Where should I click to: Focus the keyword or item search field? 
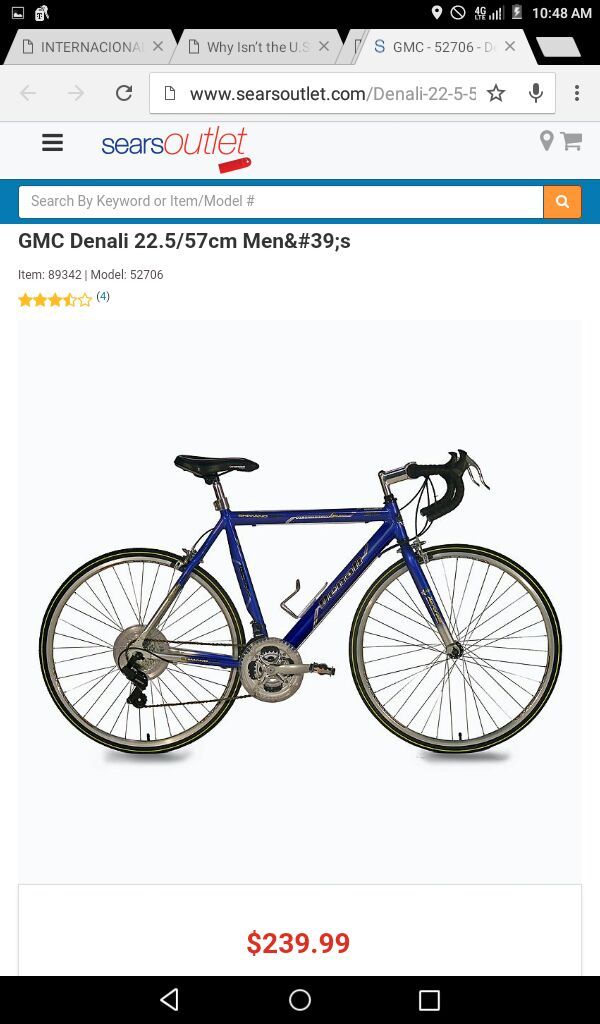(x=281, y=202)
